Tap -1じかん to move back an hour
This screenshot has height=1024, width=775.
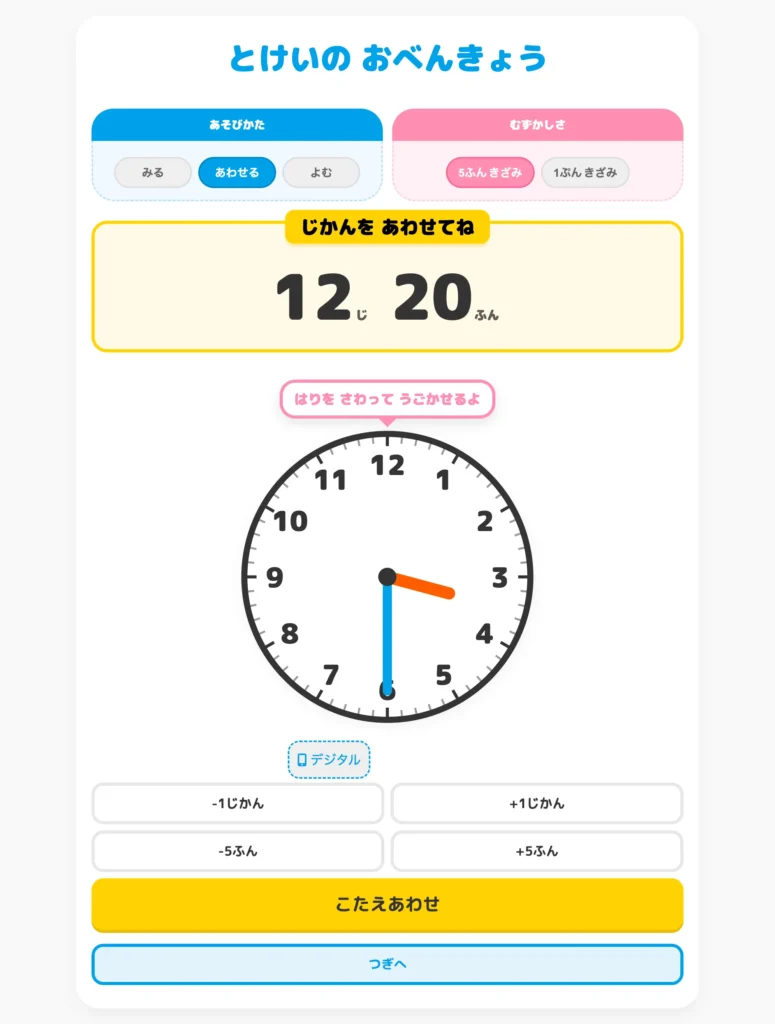point(238,803)
